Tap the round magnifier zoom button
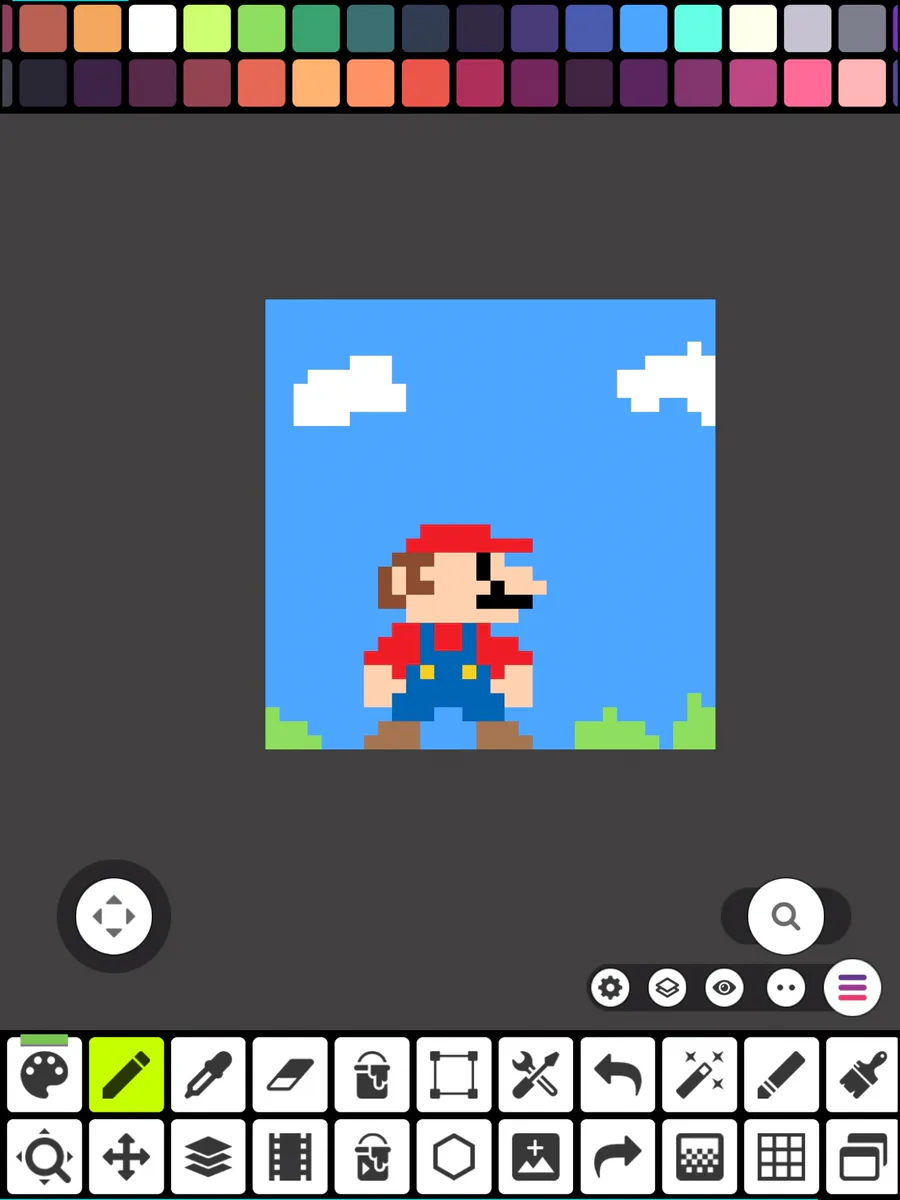Screen dimensions: 900x1200 click(x=786, y=916)
